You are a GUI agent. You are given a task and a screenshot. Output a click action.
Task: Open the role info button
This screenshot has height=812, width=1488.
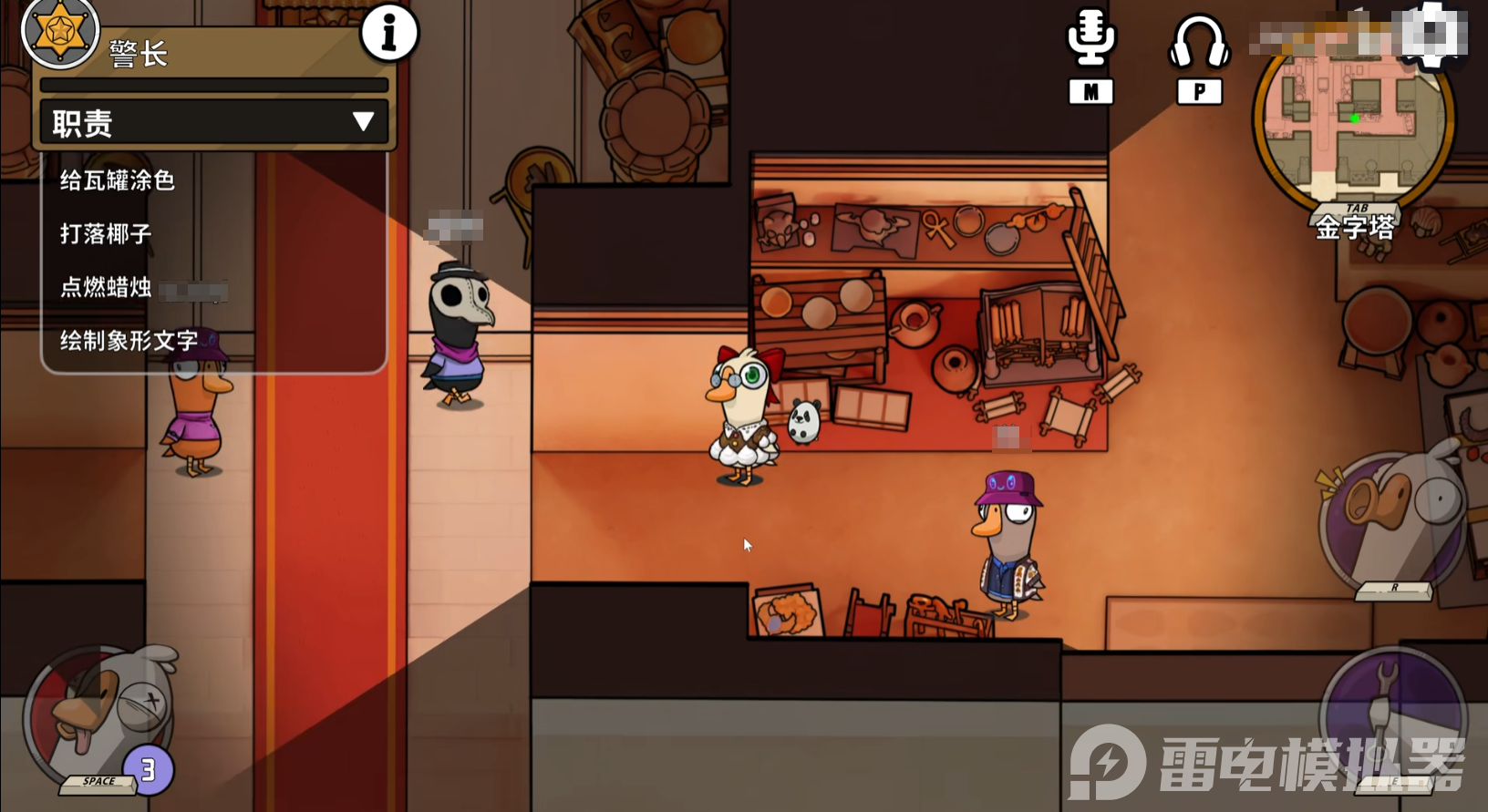[x=389, y=34]
